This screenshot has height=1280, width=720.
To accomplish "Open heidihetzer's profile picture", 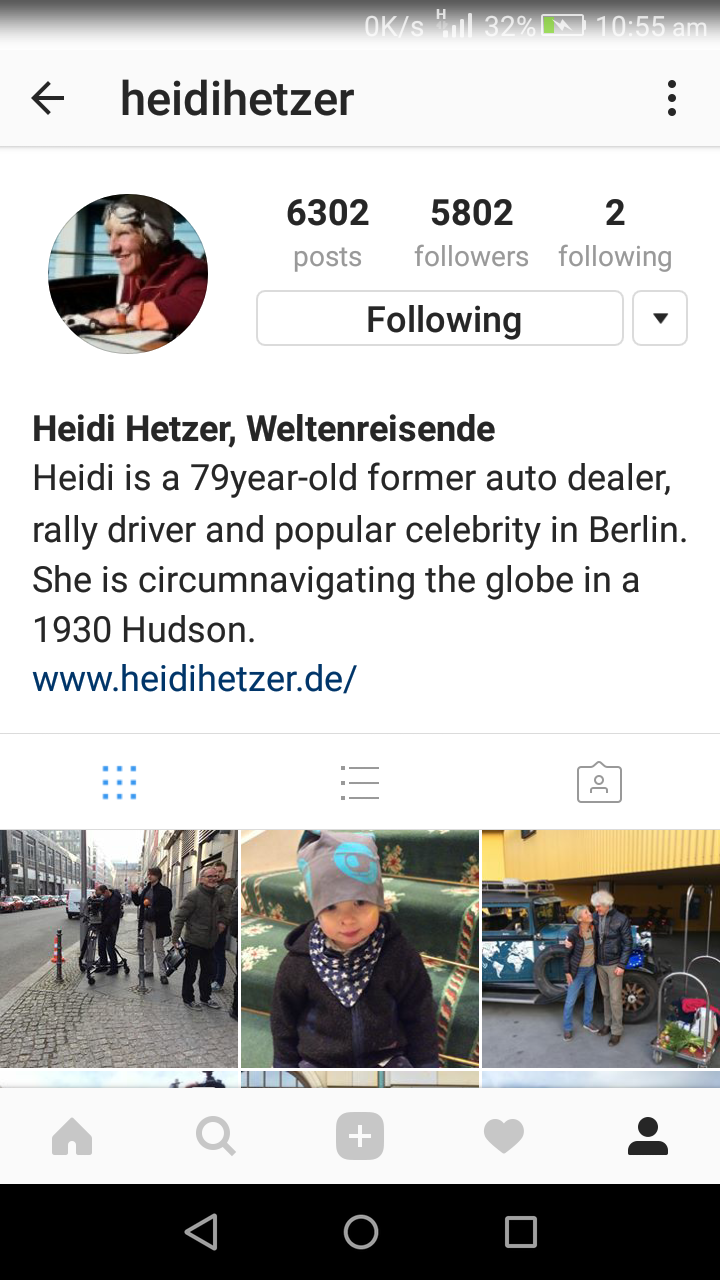I will click(128, 273).
